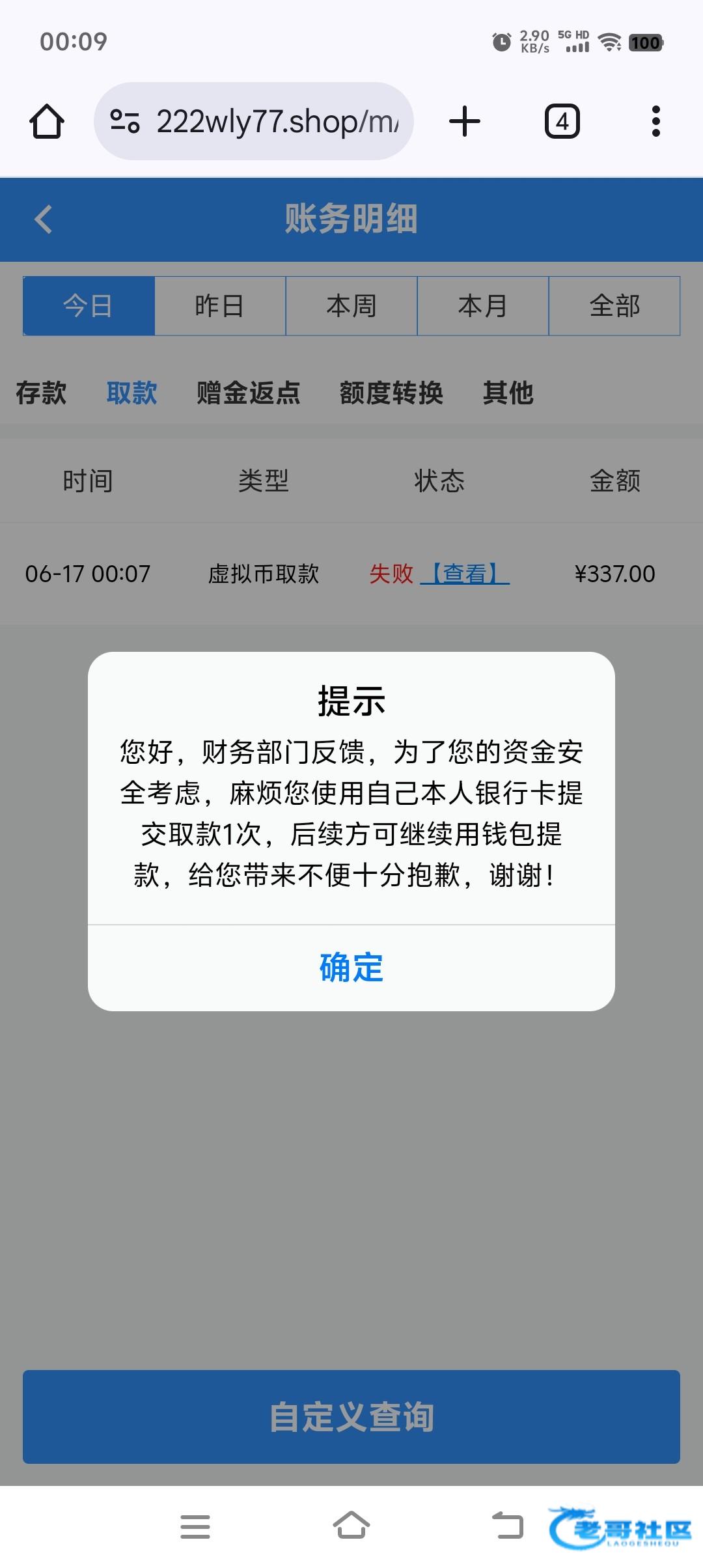This screenshot has height=1568, width=703.
Task: Show 全部 records
Action: (614, 306)
